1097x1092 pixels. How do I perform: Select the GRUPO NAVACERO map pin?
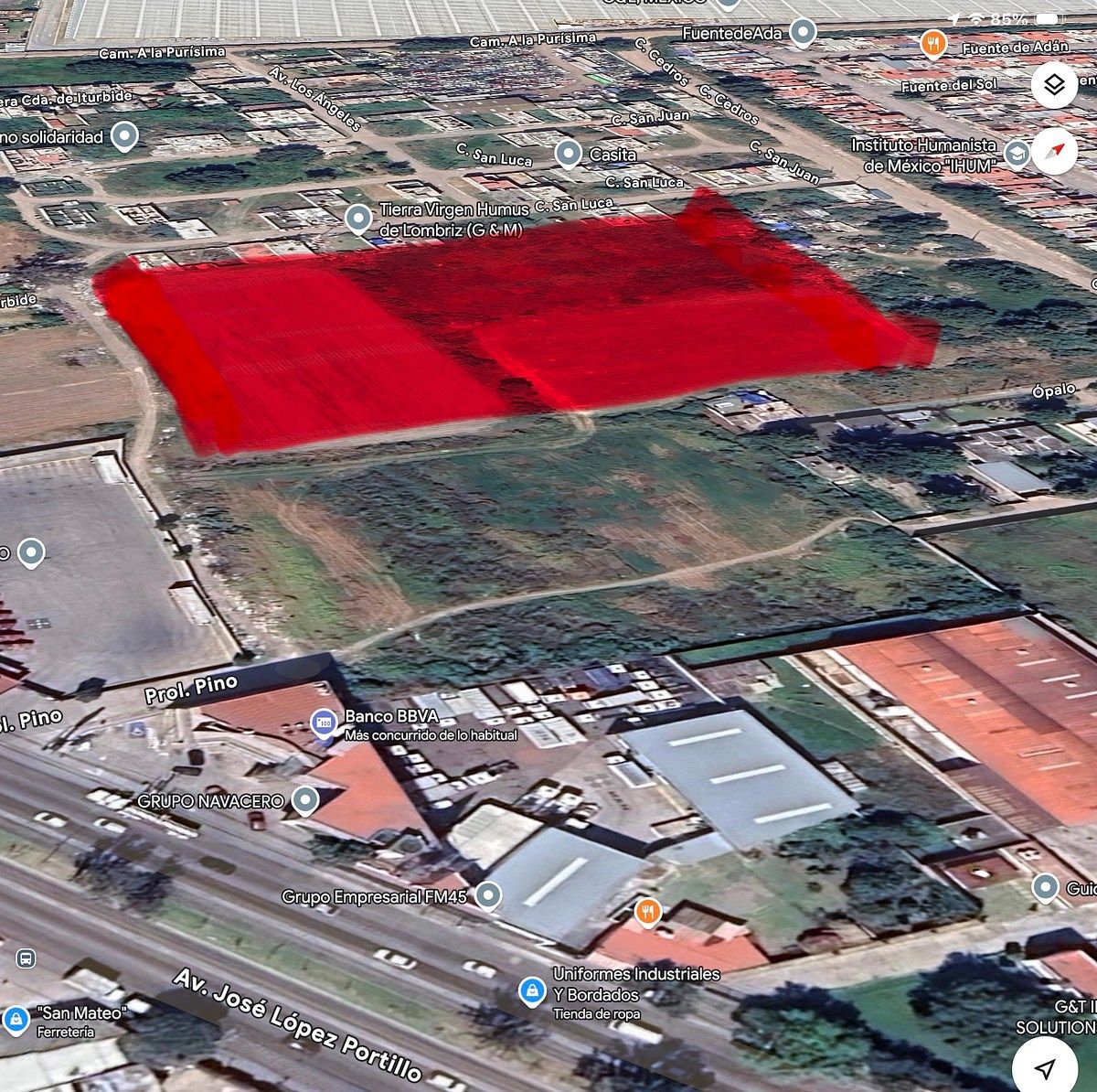(x=304, y=801)
